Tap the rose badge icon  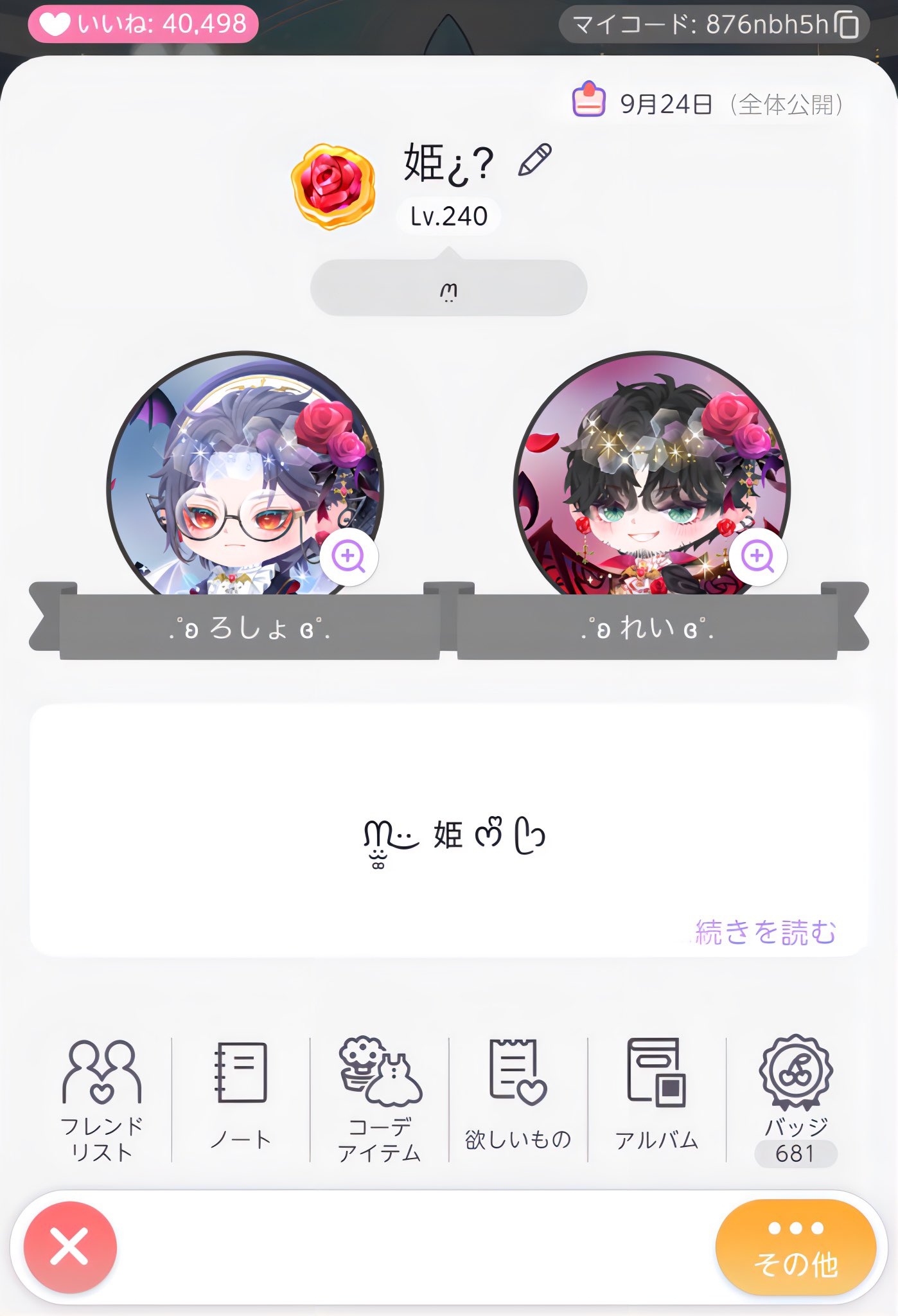coord(333,186)
